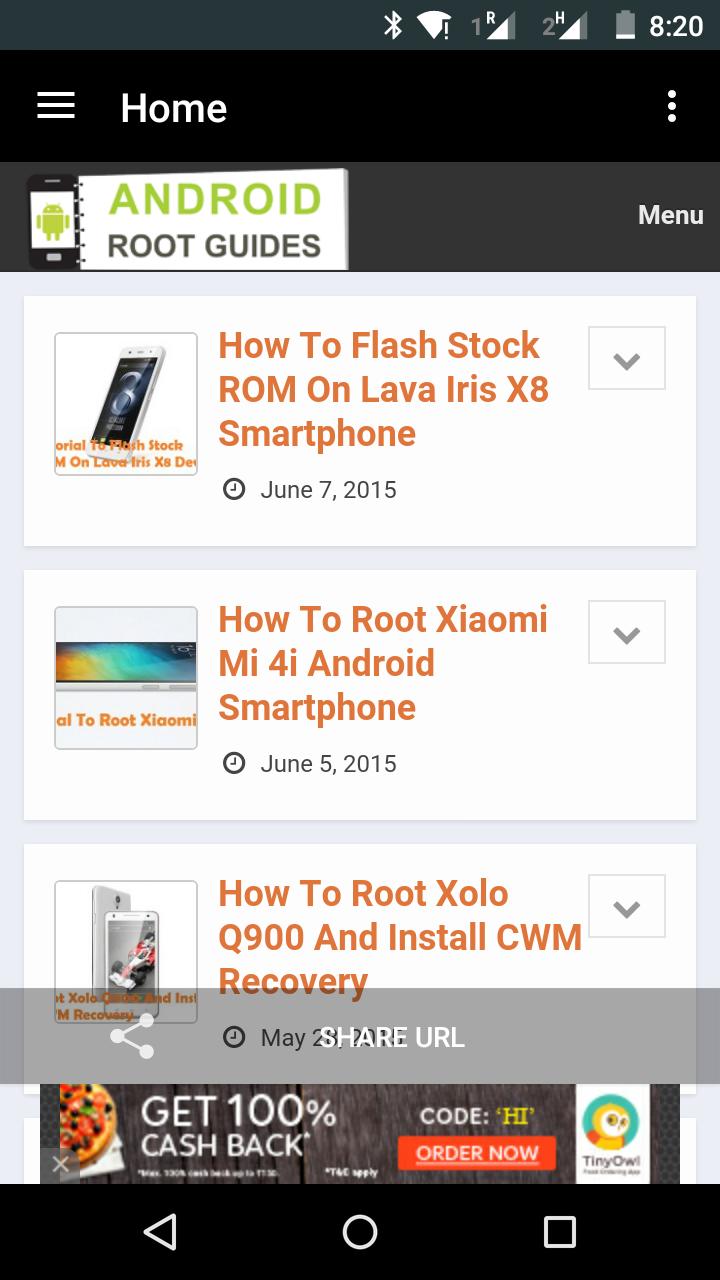Open the How To Root Xiaomi Mi 4i article
This screenshot has width=720, height=1280.
[383, 663]
